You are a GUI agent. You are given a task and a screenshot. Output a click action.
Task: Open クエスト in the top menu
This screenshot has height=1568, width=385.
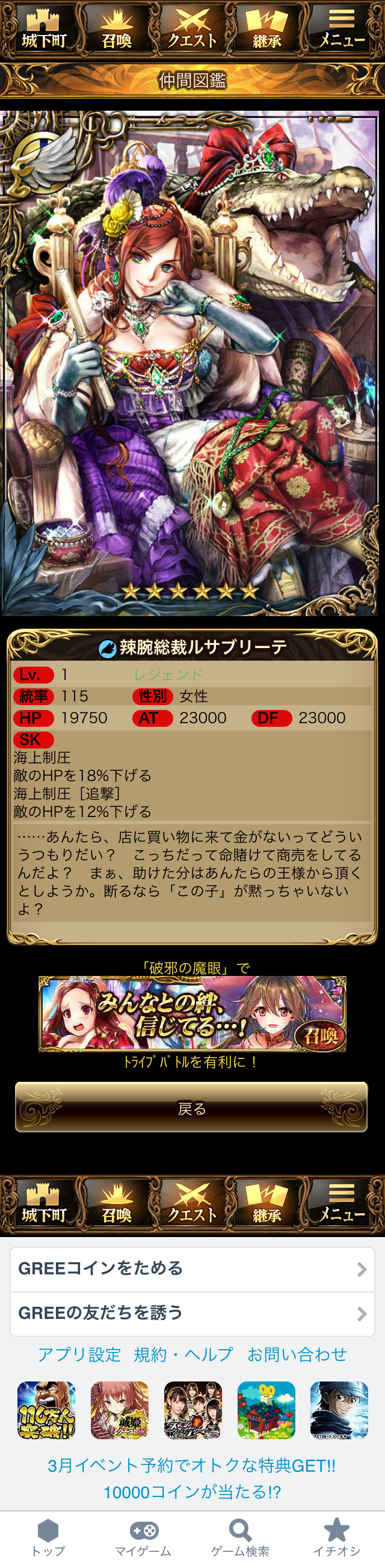[x=192, y=29]
